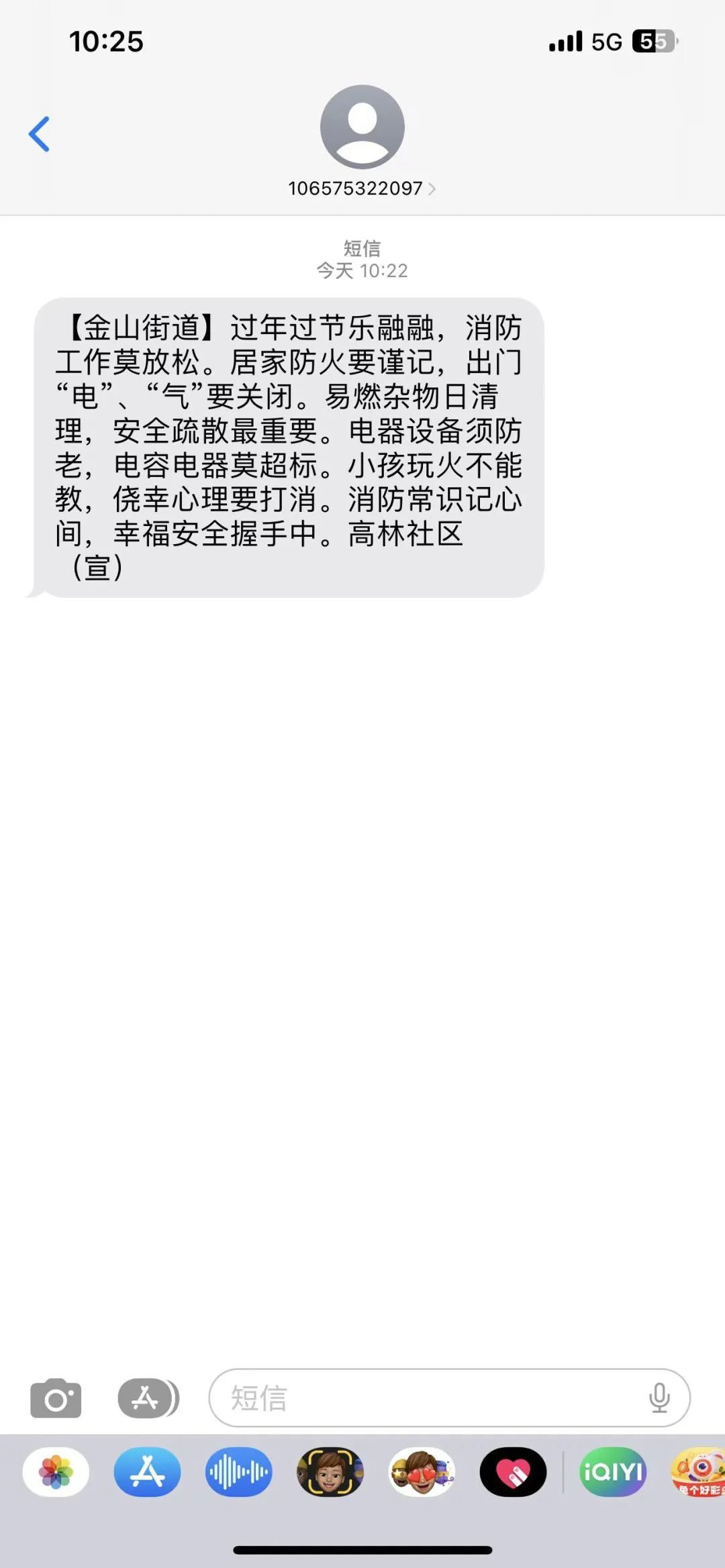725x1568 pixels.
Task: Open the Memoji app in the drawer
Action: pos(330,1472)
